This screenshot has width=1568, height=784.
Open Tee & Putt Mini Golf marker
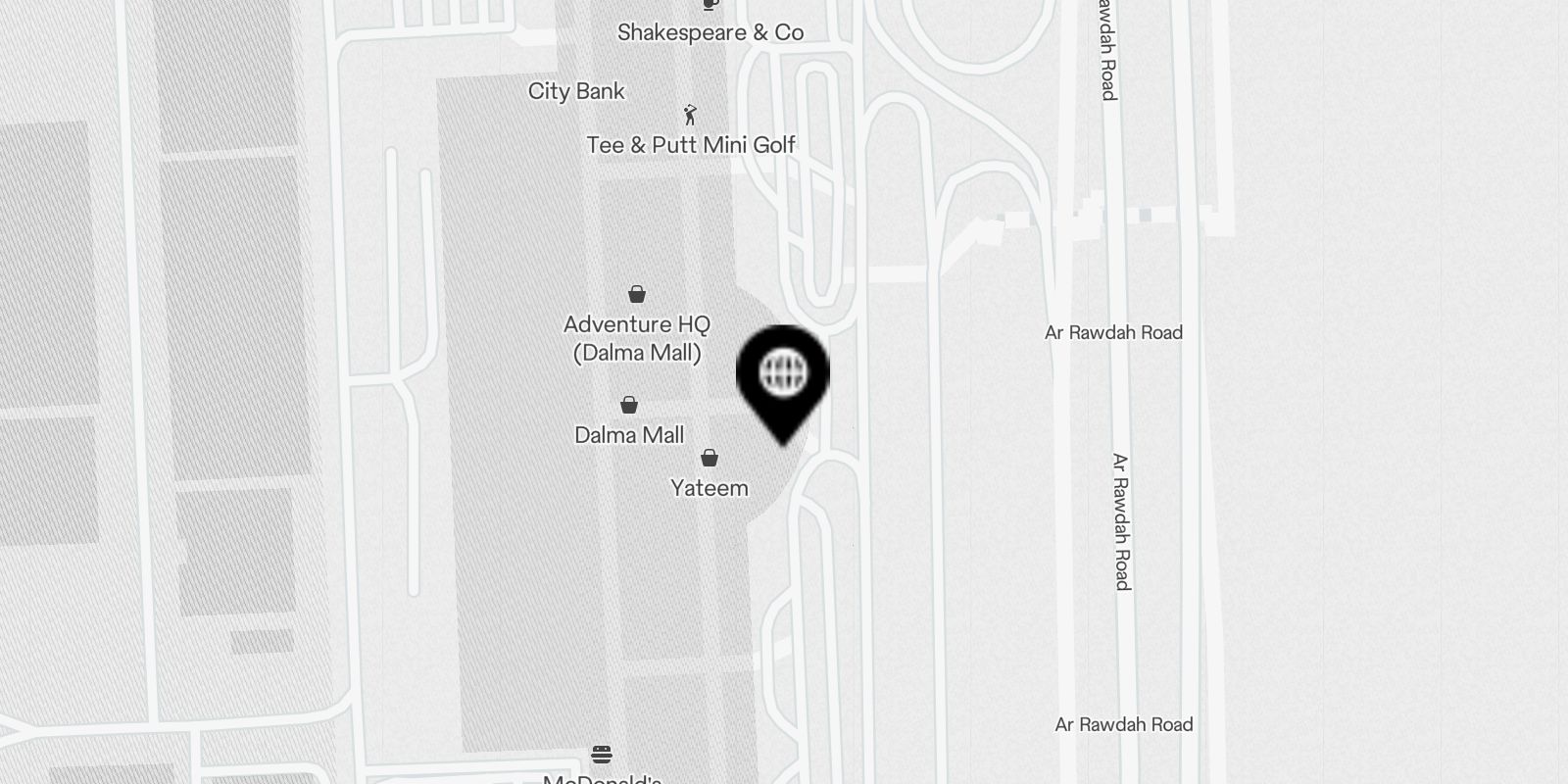(x=691, y=116)
